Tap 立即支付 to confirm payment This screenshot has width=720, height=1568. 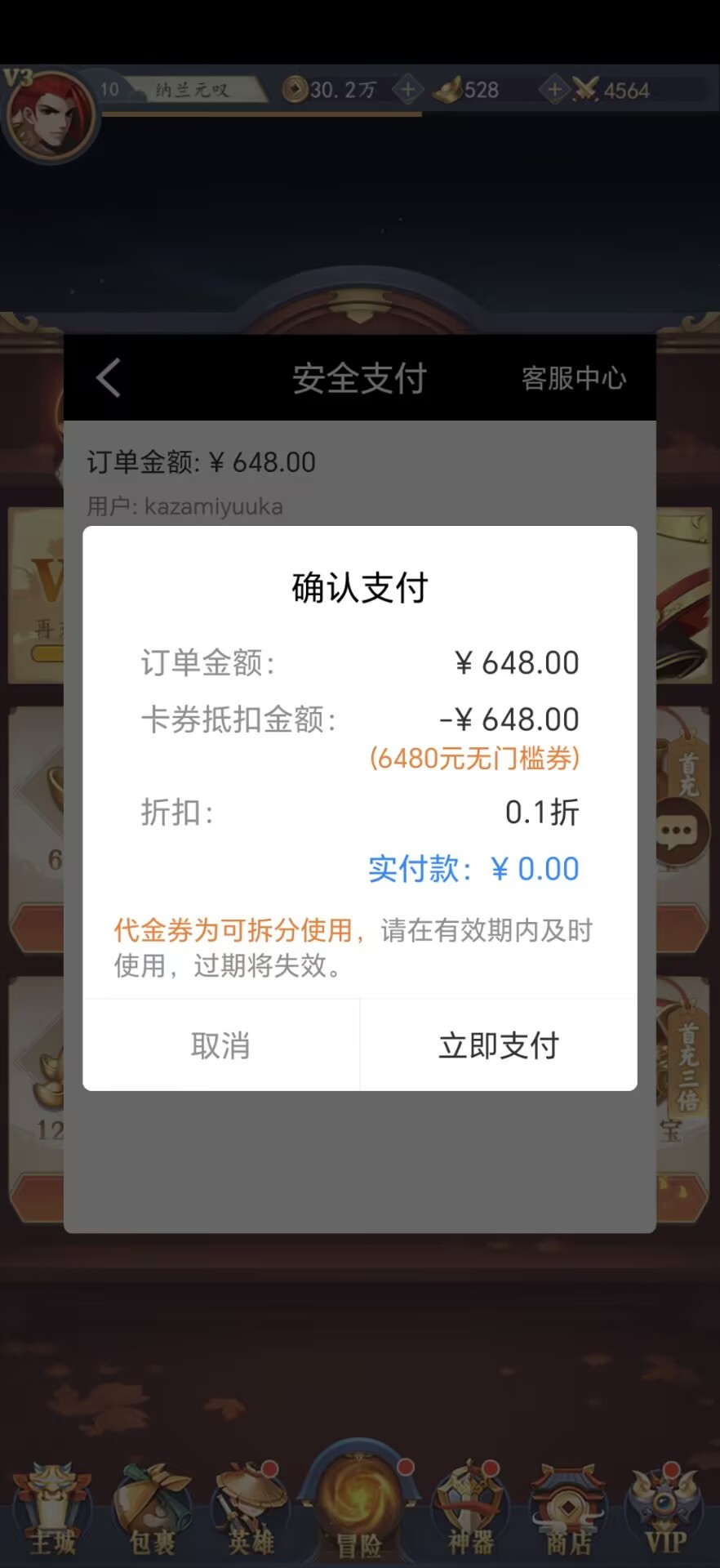(x=499, y=1045)
